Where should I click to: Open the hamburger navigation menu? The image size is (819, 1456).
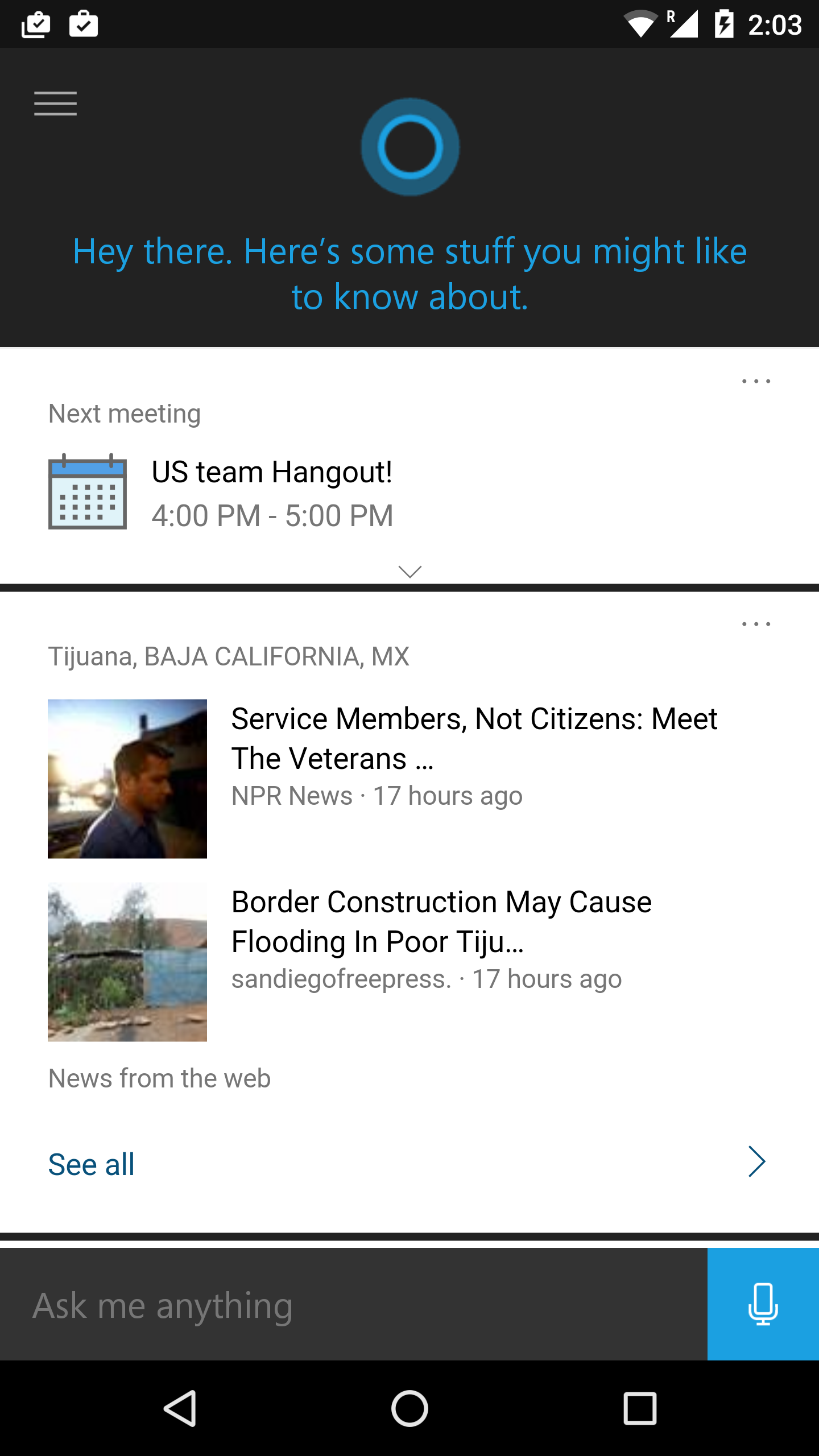point(55,104)
